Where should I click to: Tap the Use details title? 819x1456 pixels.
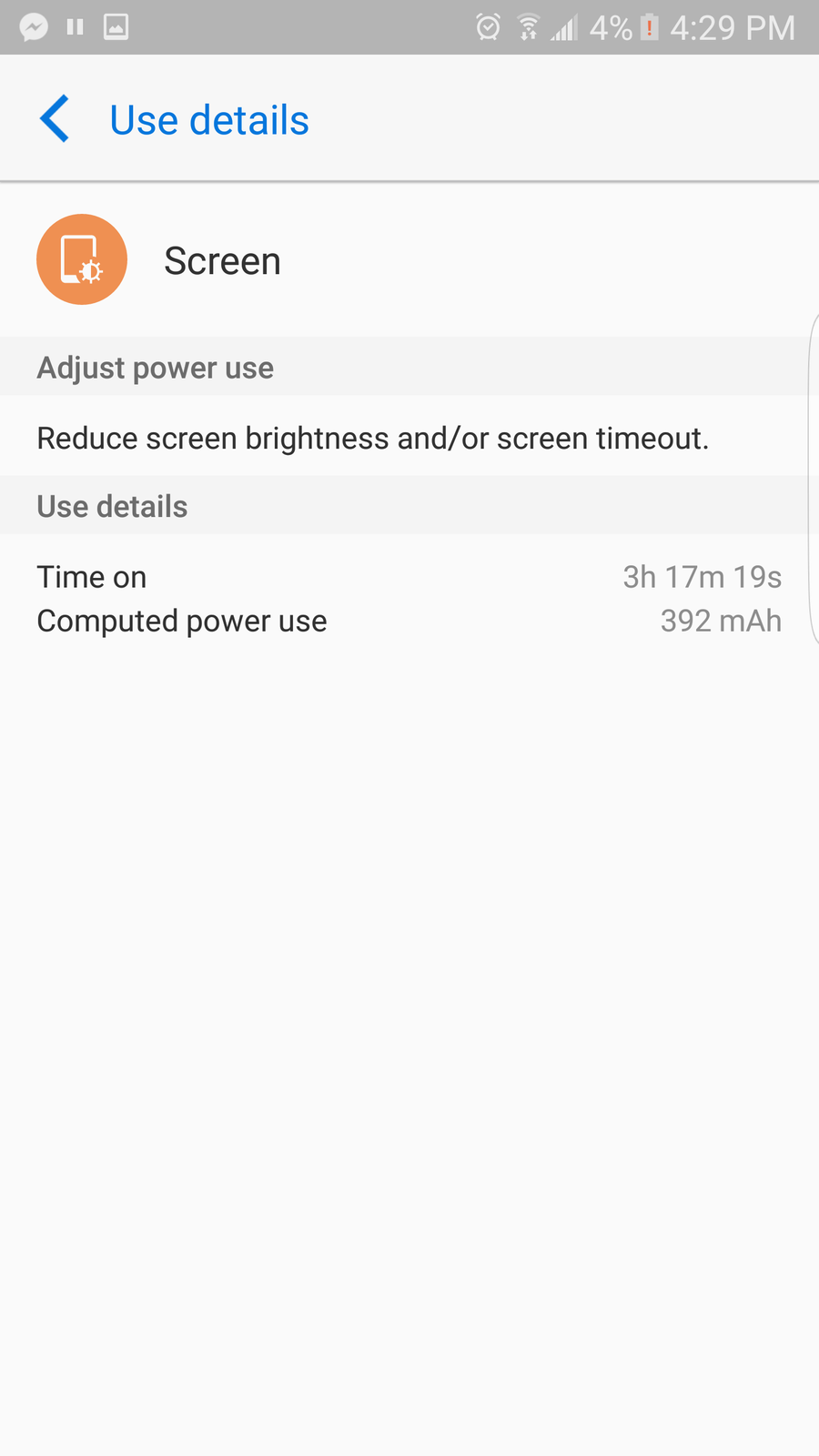pyautogui.click(x=209, y=120)
